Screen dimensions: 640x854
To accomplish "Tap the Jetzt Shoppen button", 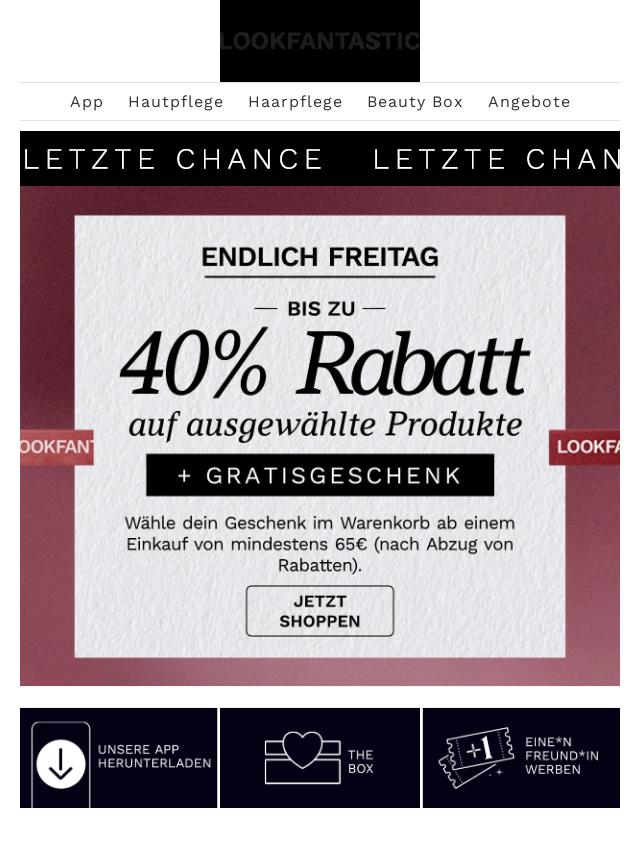I will (x=320, y=611).
